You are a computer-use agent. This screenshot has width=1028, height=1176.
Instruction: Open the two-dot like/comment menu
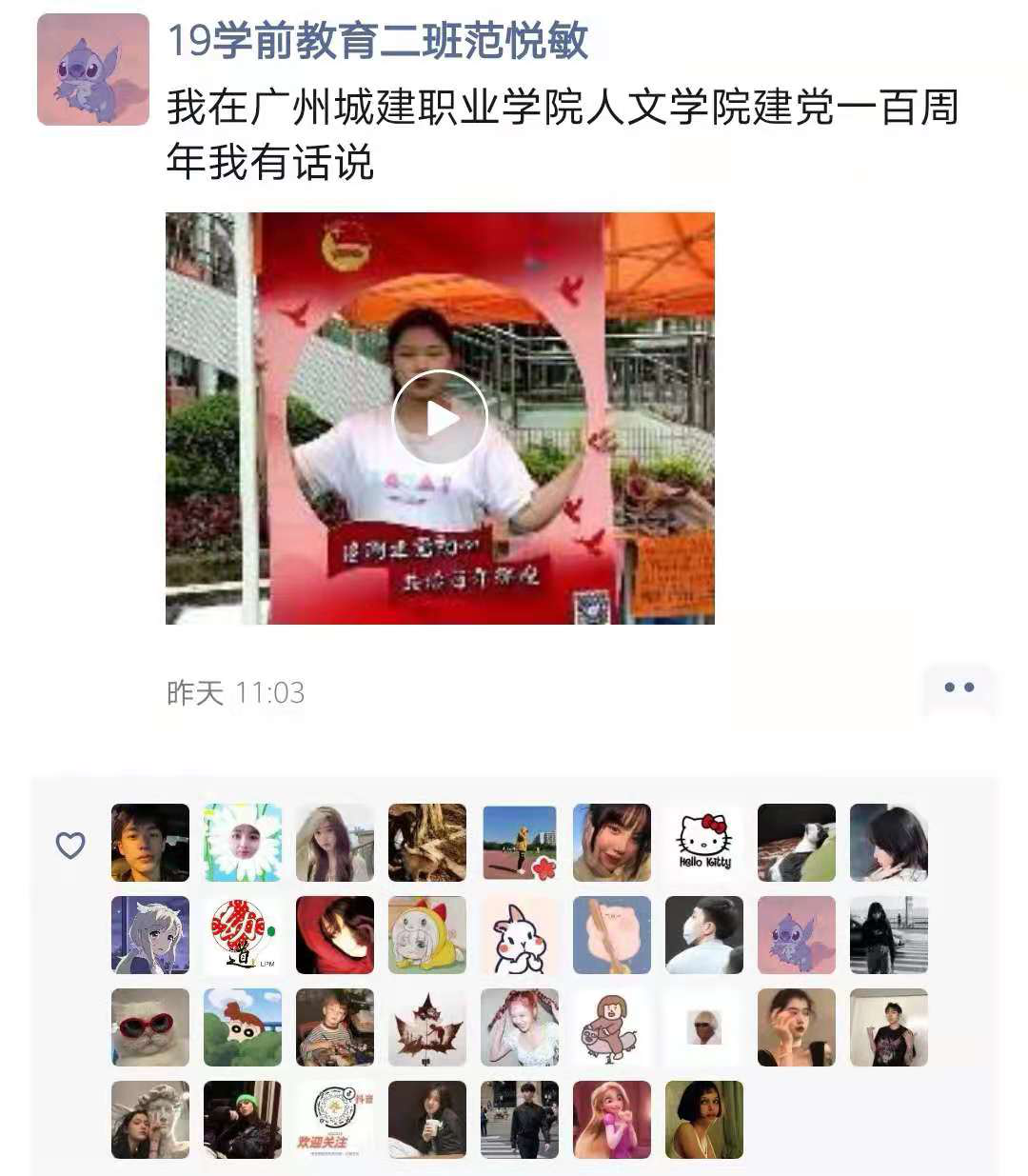tap(959, 688)
